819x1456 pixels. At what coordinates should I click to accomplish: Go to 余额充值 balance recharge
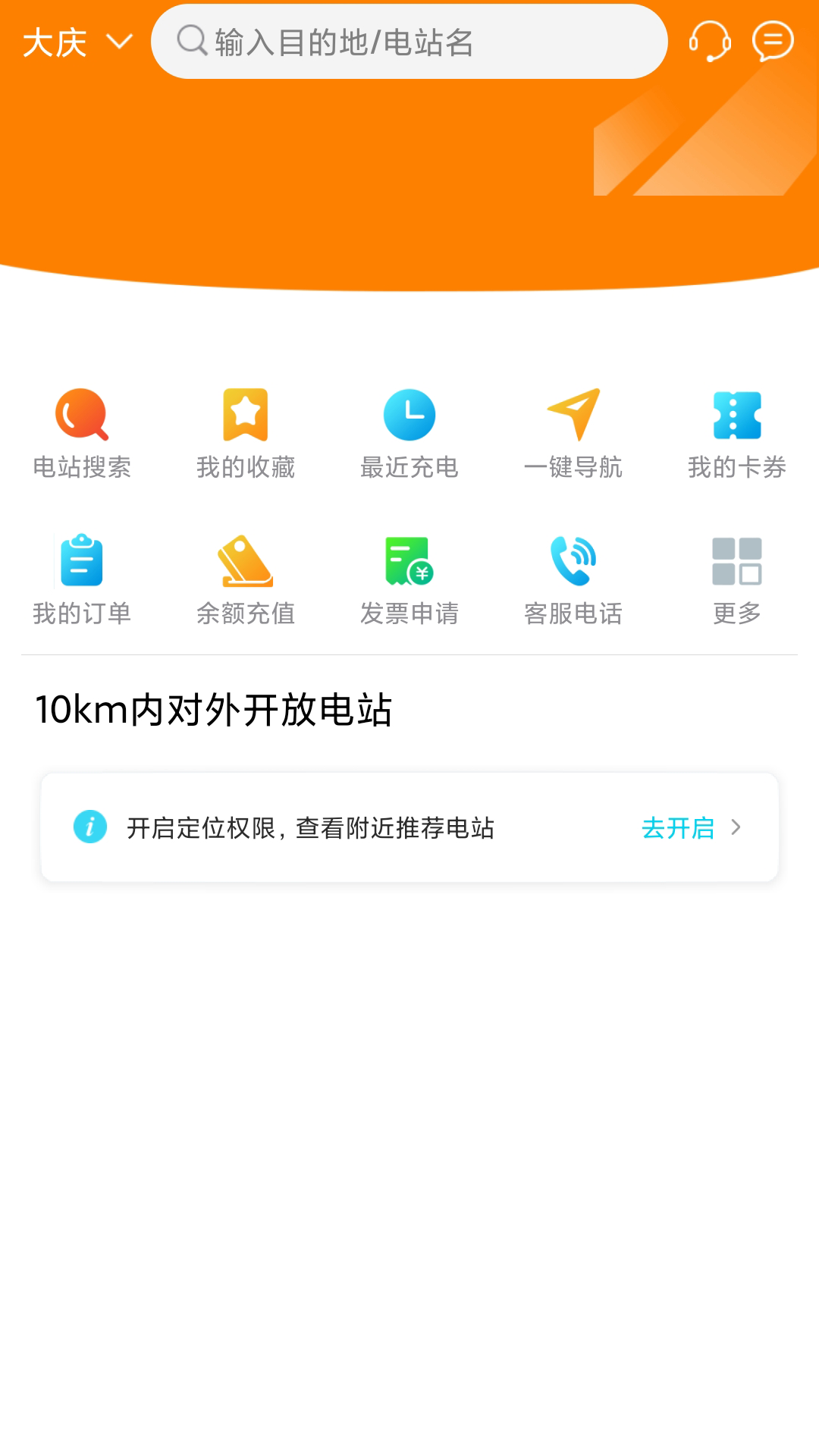tap(246, 580)
